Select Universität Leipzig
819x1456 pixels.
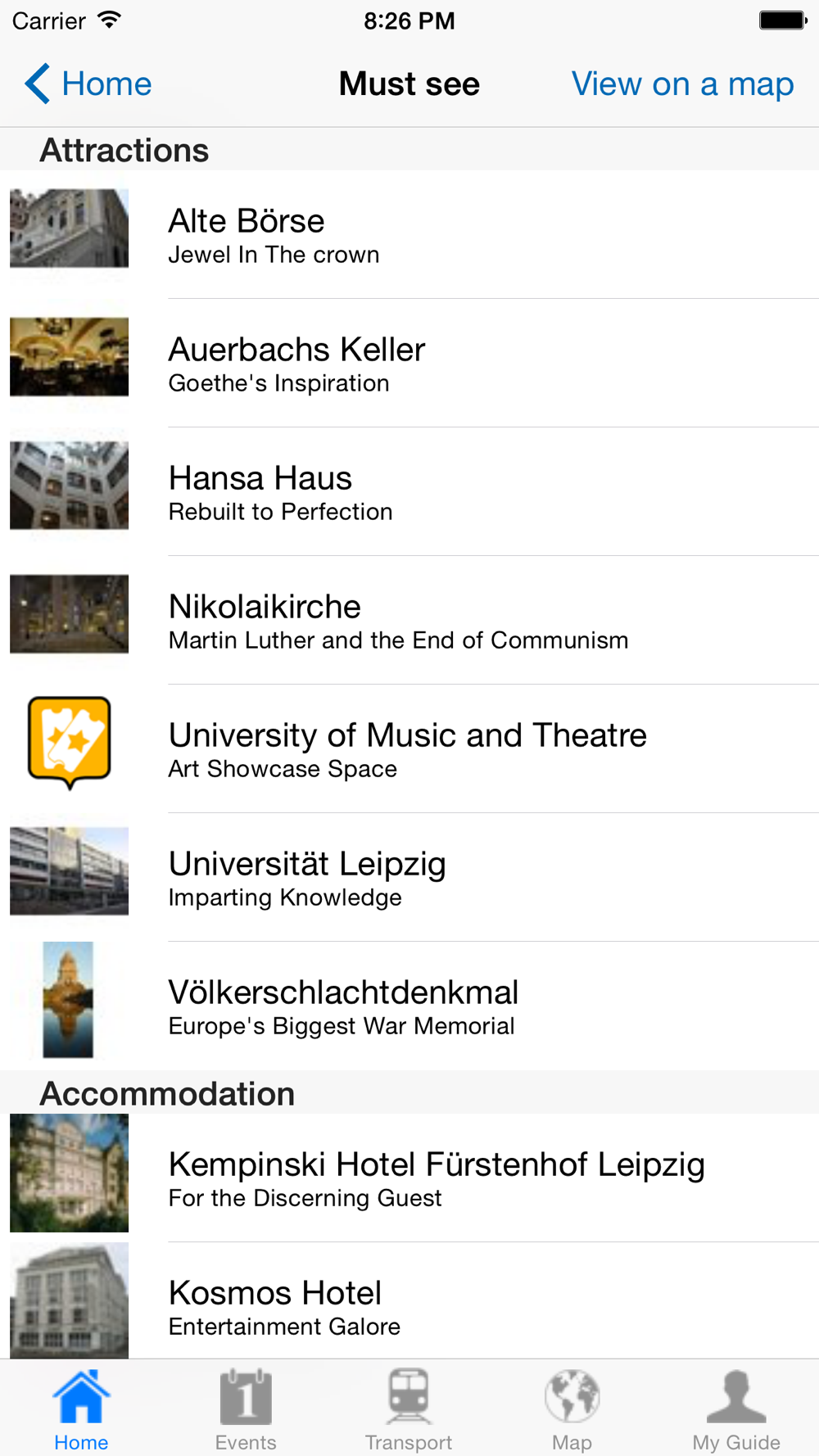409,878
